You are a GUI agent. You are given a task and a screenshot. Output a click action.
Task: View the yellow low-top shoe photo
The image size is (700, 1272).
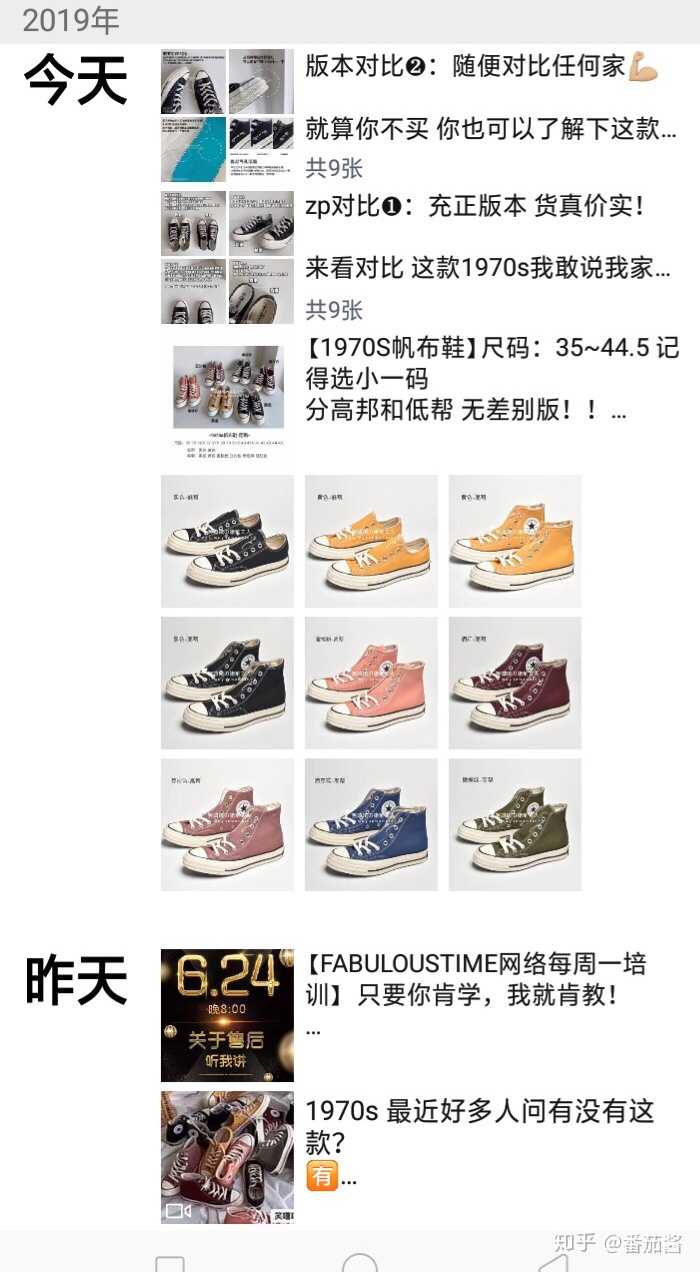tap(371, 541)
